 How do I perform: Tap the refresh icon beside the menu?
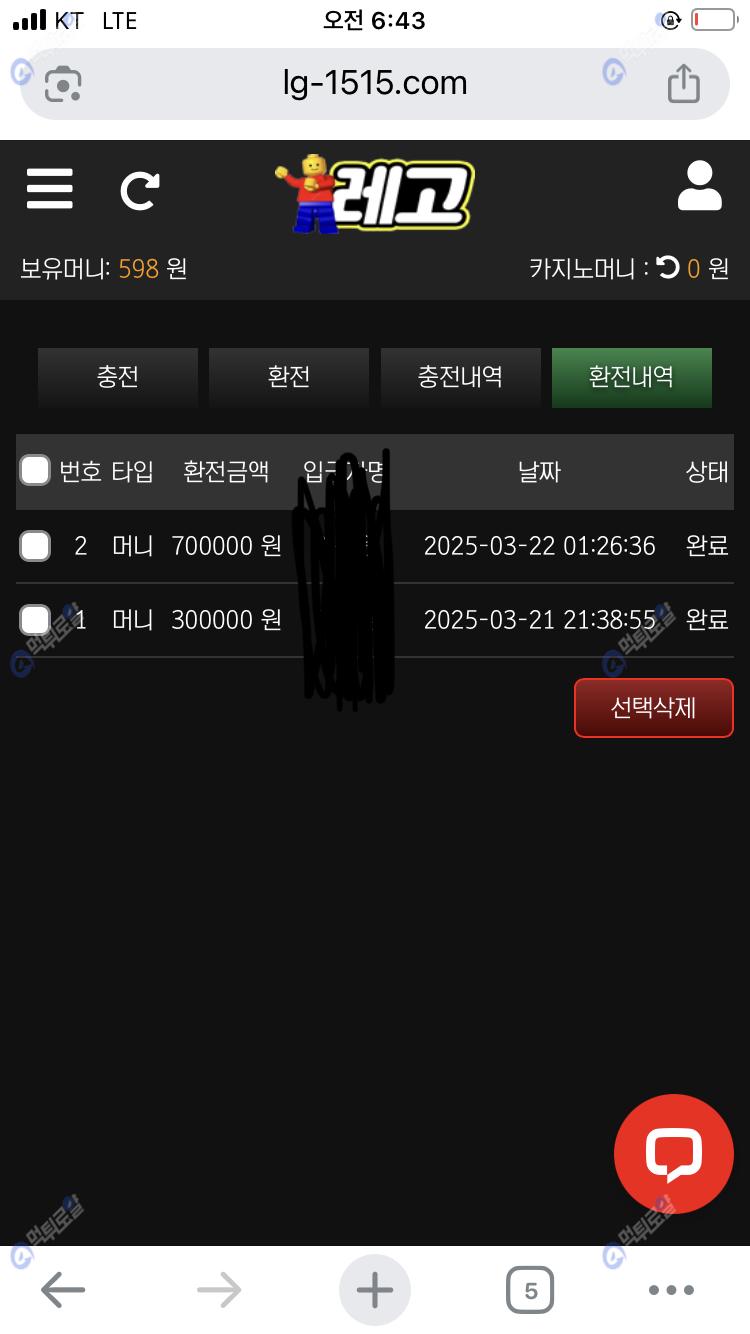pyautogui.click(x=139, y=190)
